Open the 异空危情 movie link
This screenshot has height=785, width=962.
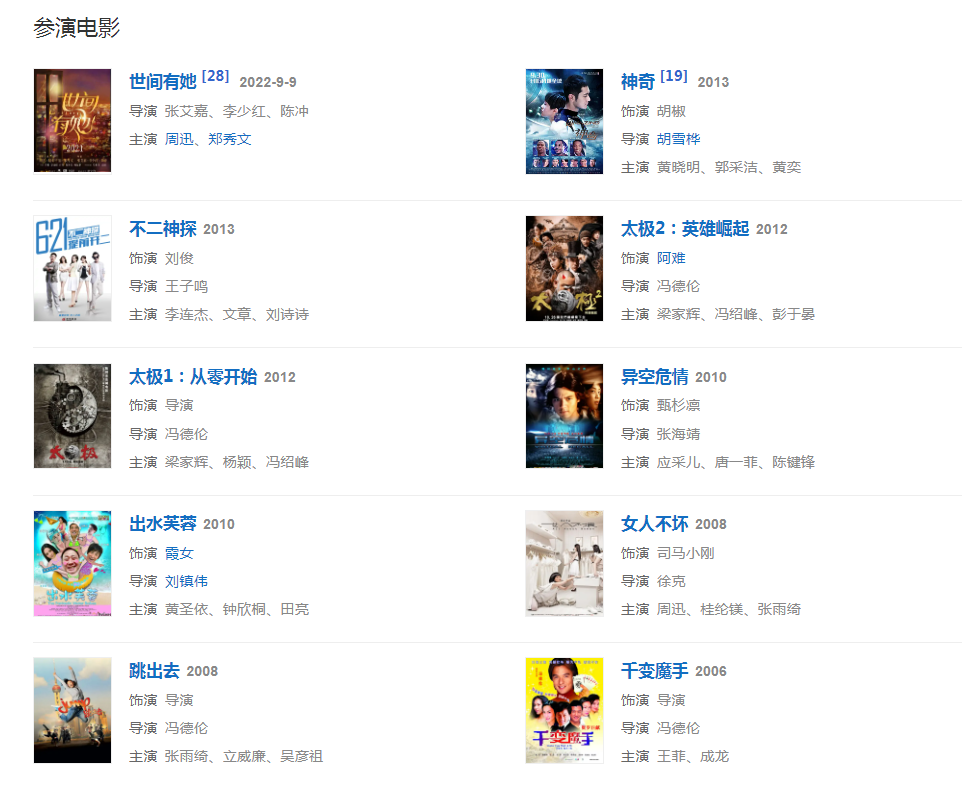click(x=654, y=377)
